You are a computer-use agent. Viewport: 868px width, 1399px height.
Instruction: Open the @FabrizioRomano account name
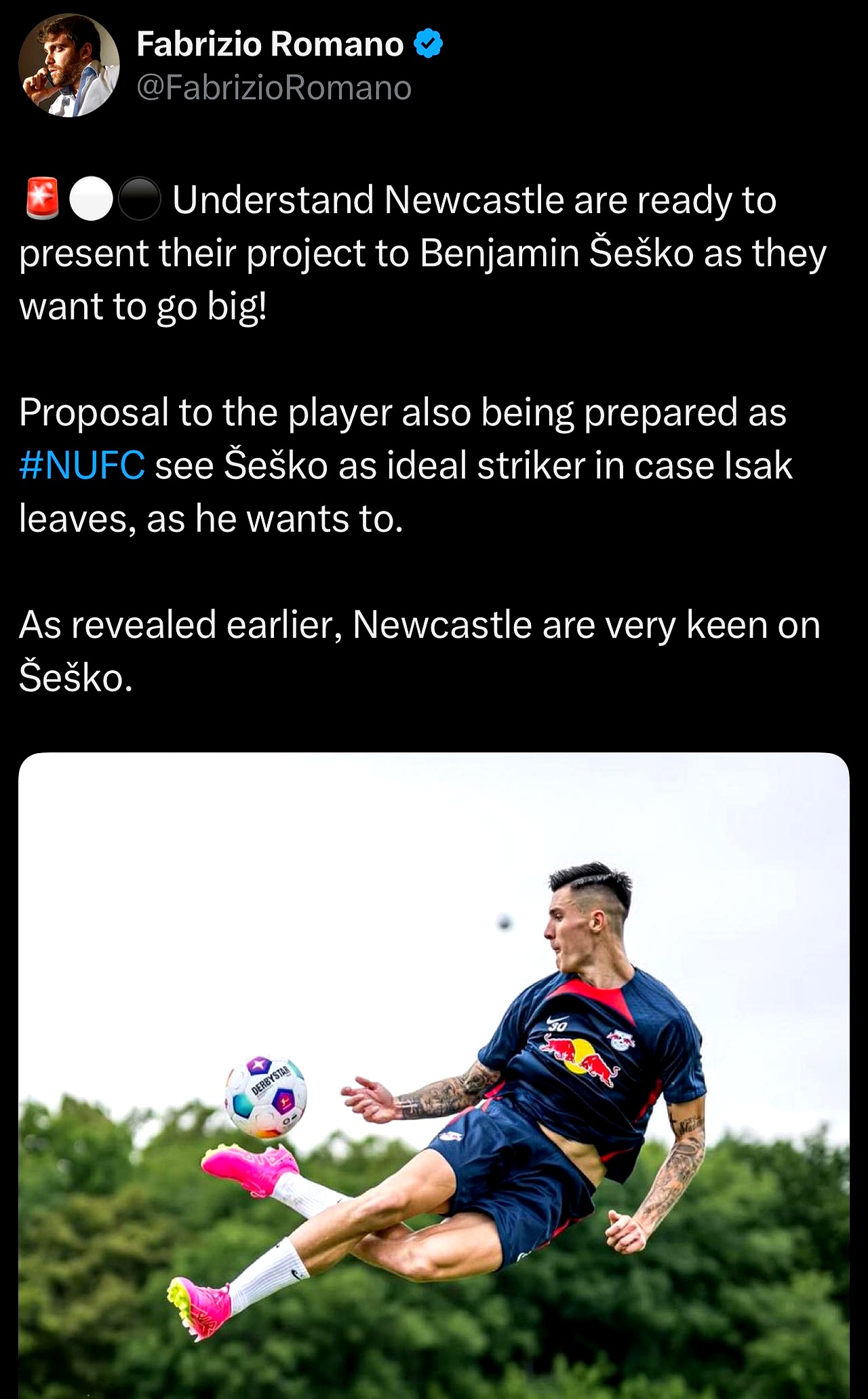[274, 88]
